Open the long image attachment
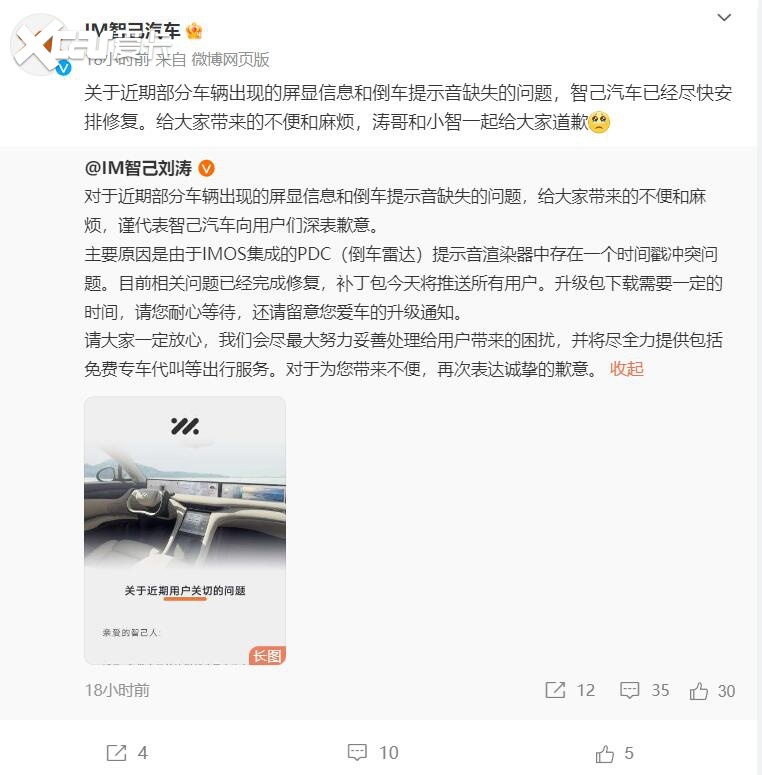Image resolution: width=762 pixels, height=775 pixels. pos(185,530)
